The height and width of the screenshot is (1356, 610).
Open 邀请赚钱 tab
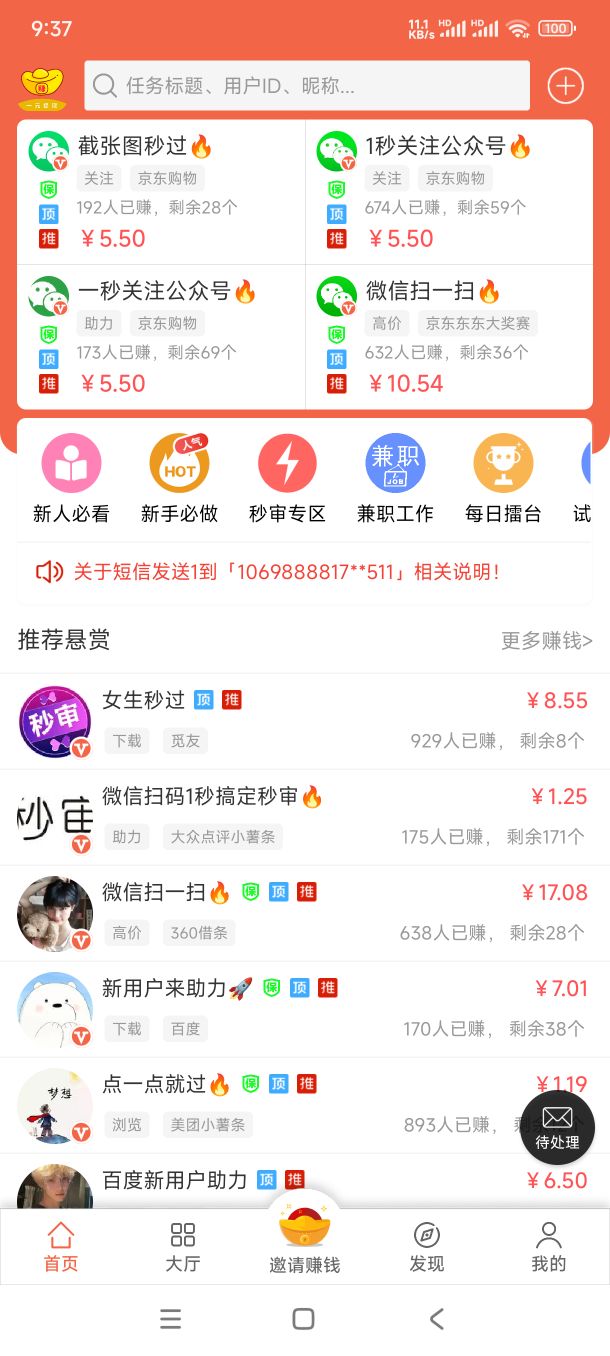coord(305,1240)
